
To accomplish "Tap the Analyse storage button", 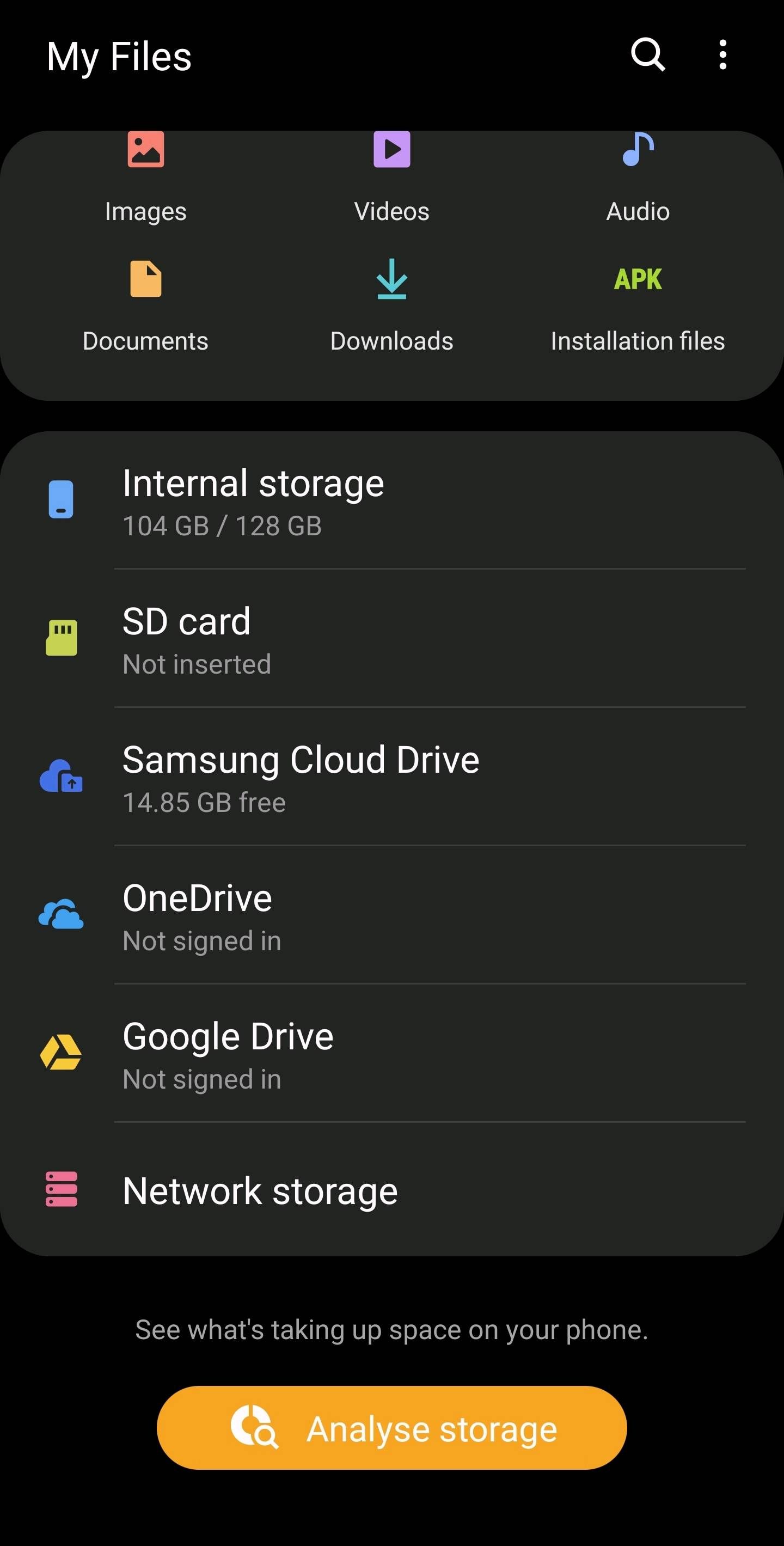I will 391,1428.
